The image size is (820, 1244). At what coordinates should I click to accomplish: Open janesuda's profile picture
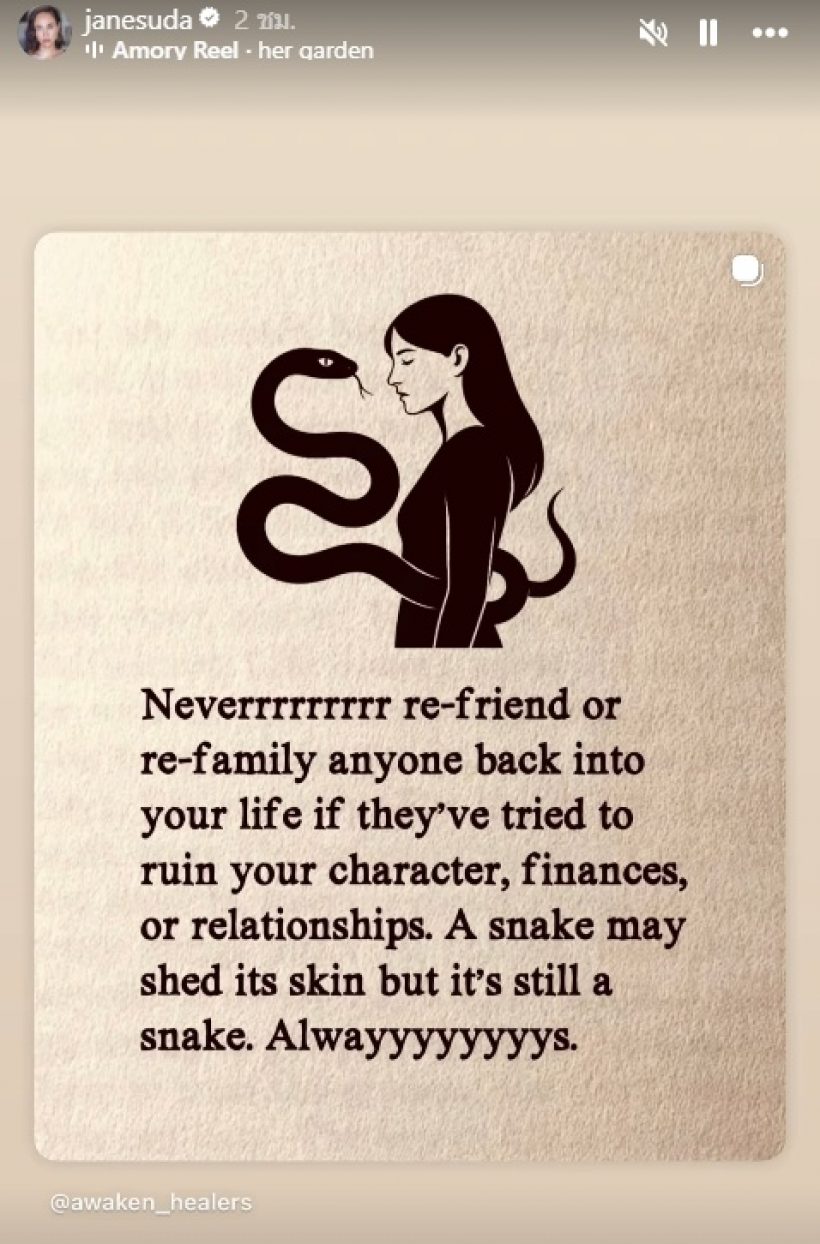pyautogui.click(x=44, y=31)
